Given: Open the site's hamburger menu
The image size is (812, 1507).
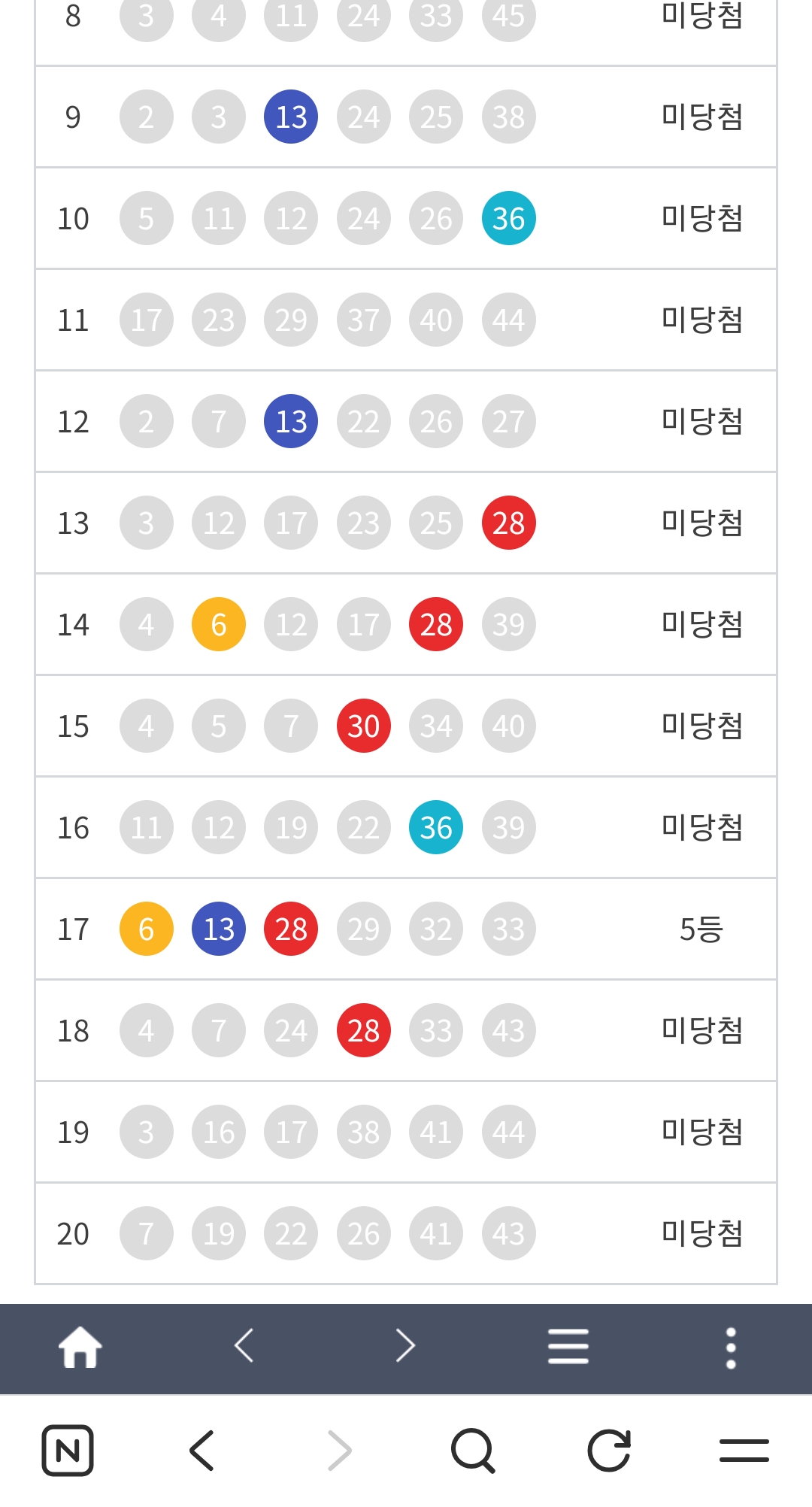Looking at the screenshot, I should [x=568, y=1346].
